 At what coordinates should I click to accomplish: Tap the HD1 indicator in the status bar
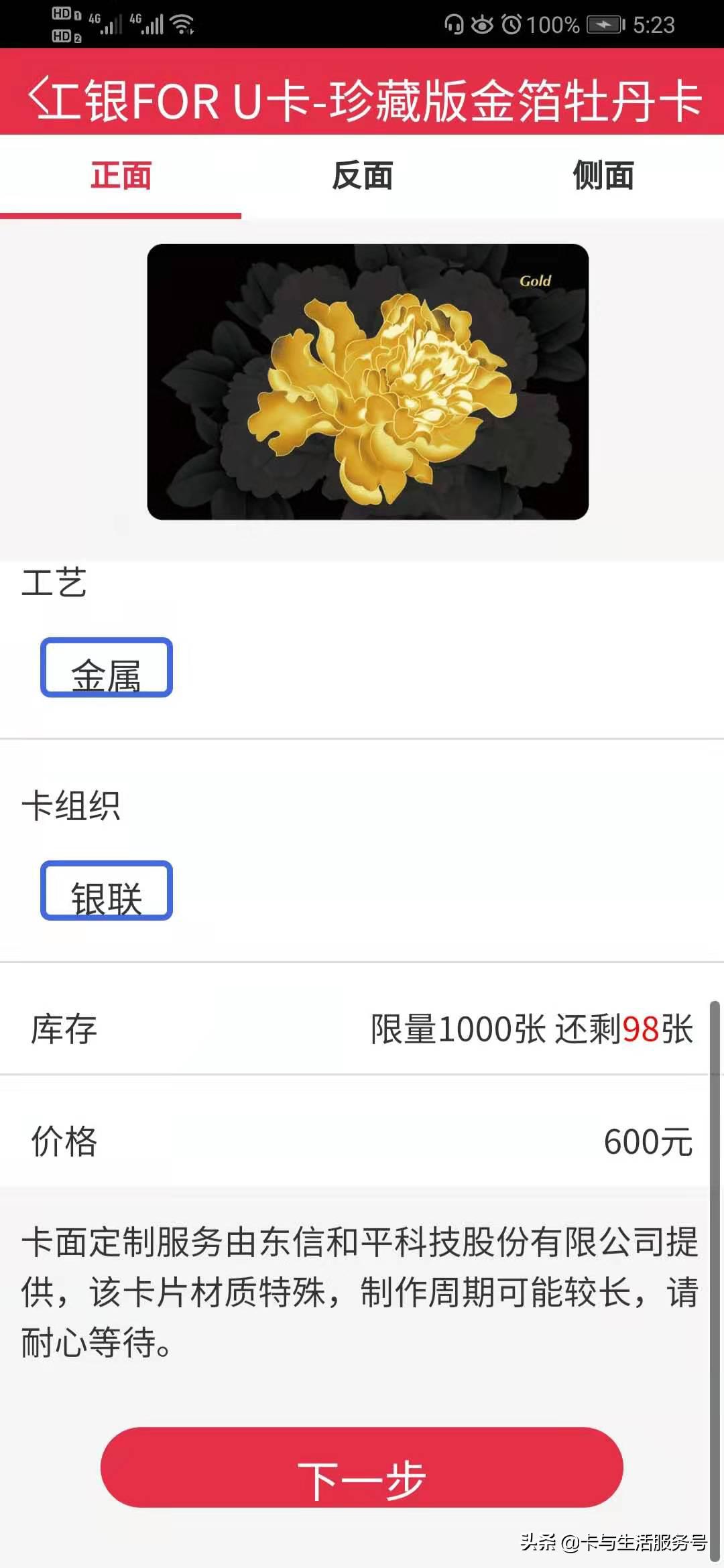60,12
